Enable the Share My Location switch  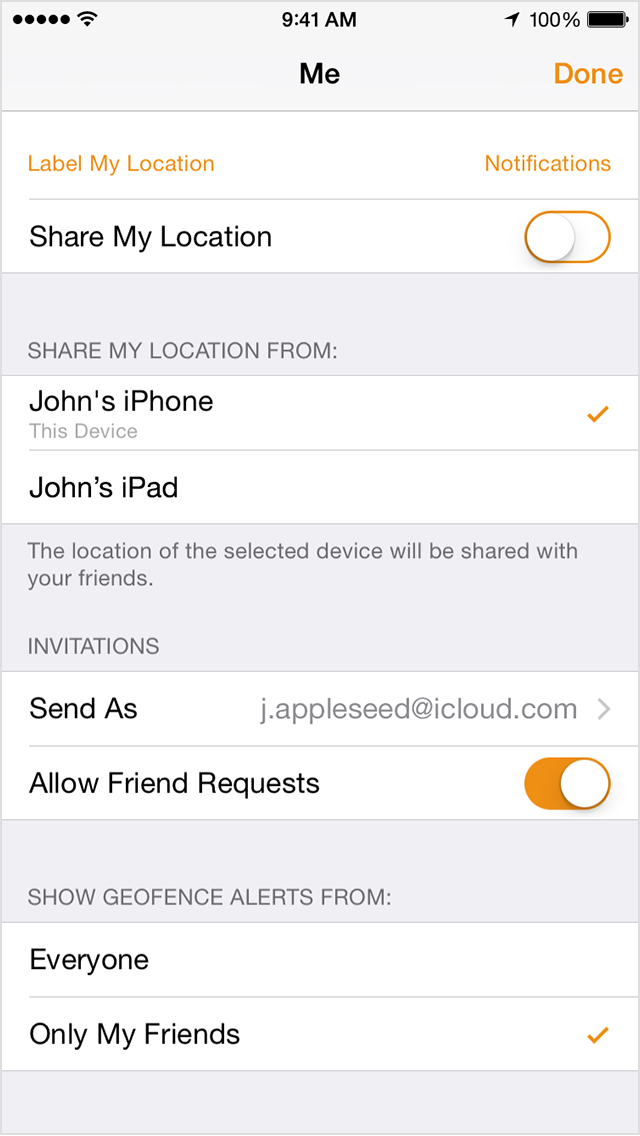click(x=568, y=237)
